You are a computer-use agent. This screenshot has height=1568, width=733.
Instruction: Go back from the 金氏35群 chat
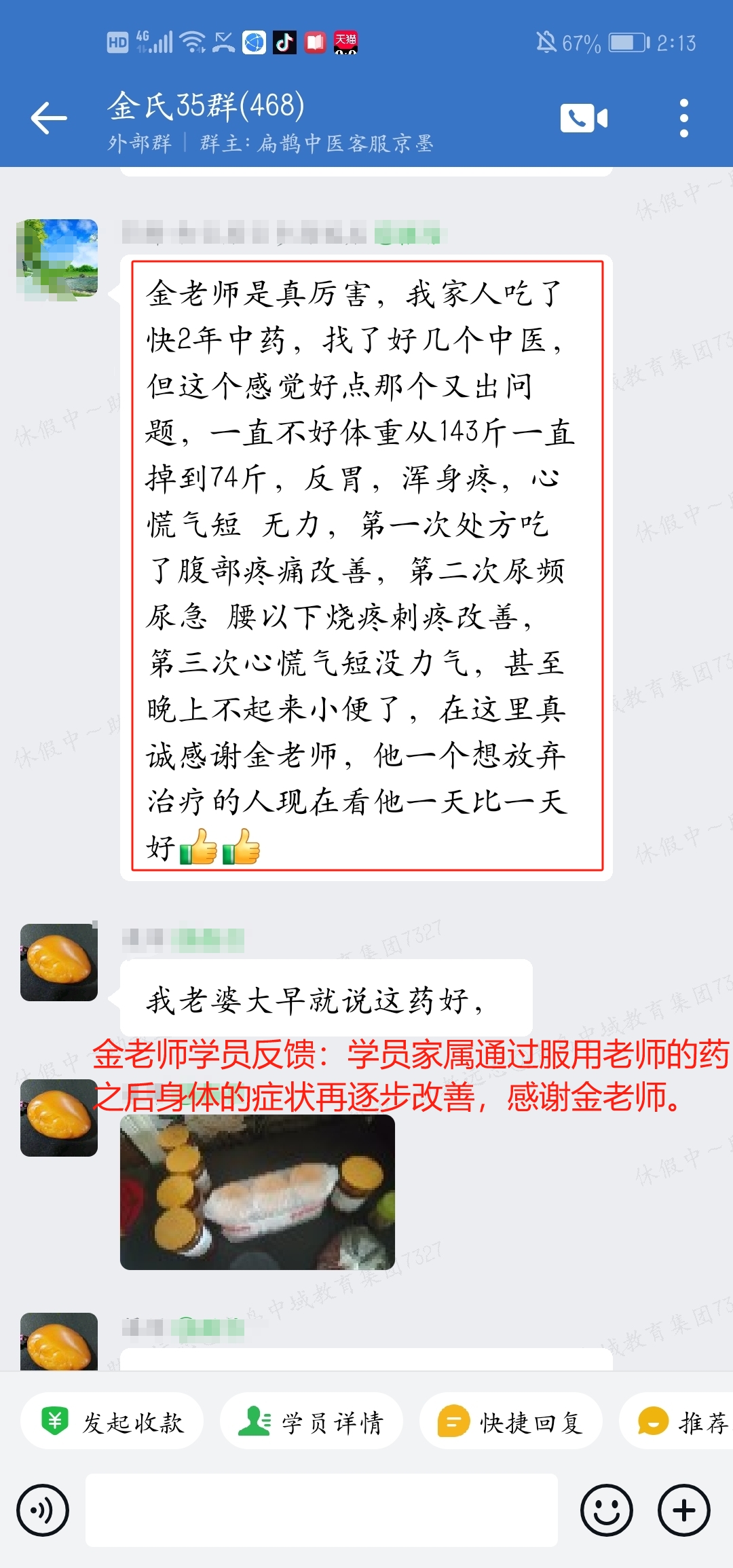coord(49,118)
